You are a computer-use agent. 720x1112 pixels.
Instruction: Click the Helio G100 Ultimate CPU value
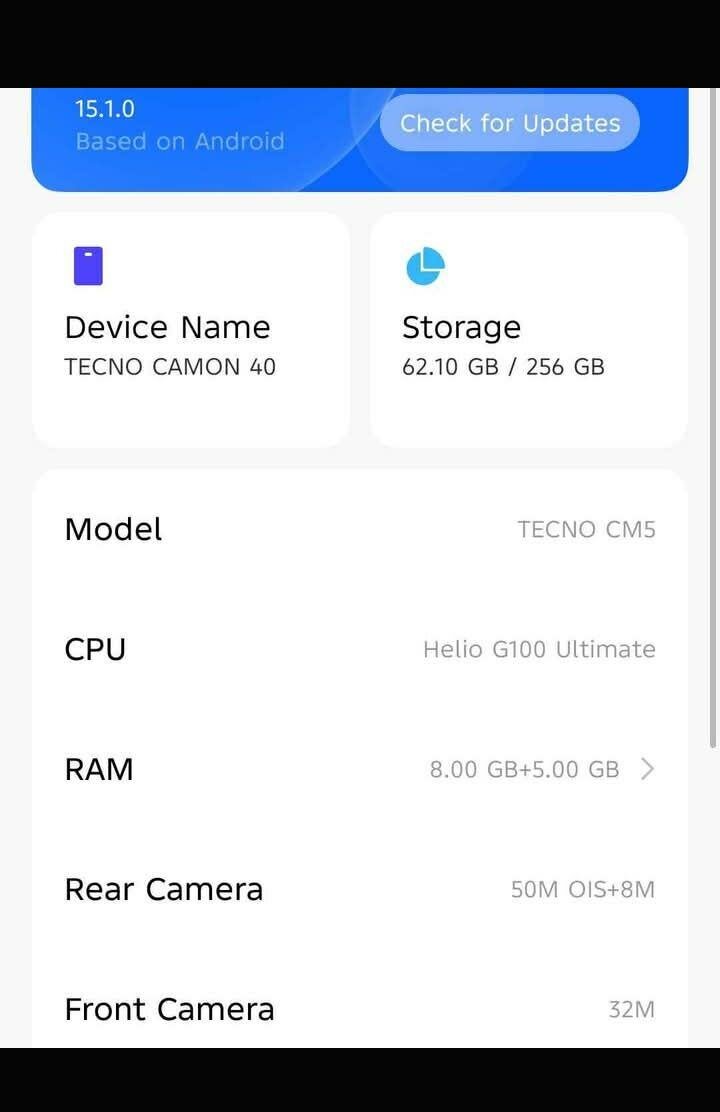coord(539,649)
